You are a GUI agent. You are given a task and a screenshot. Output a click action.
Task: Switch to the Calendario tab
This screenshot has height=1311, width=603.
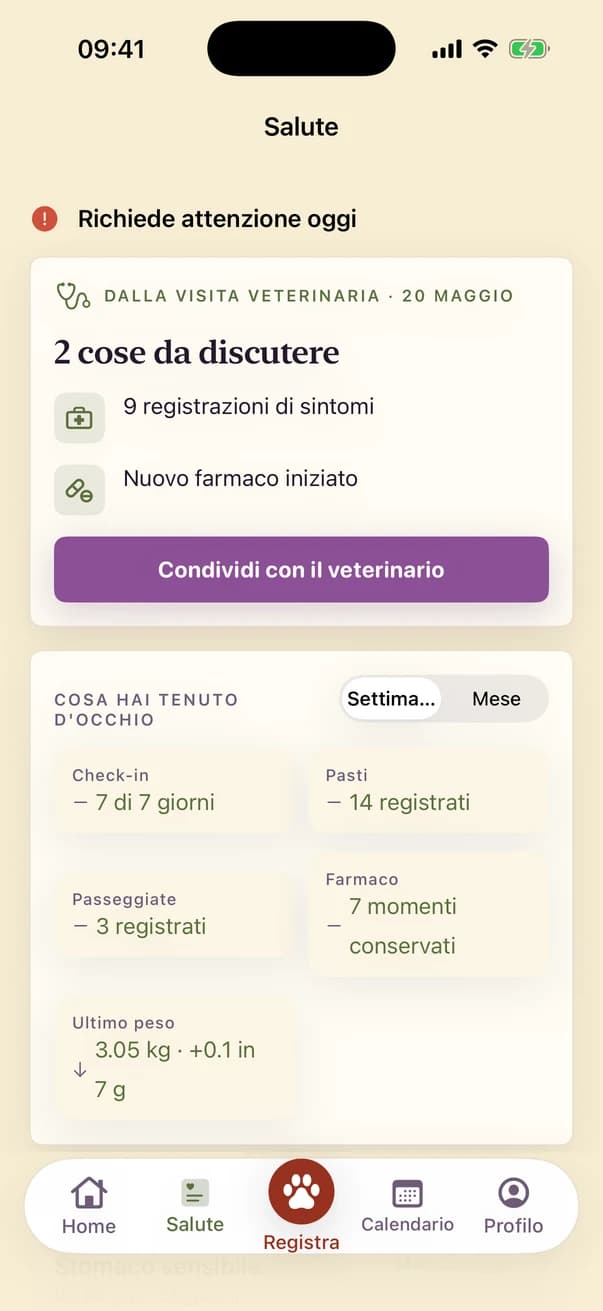coord(407,1206)
